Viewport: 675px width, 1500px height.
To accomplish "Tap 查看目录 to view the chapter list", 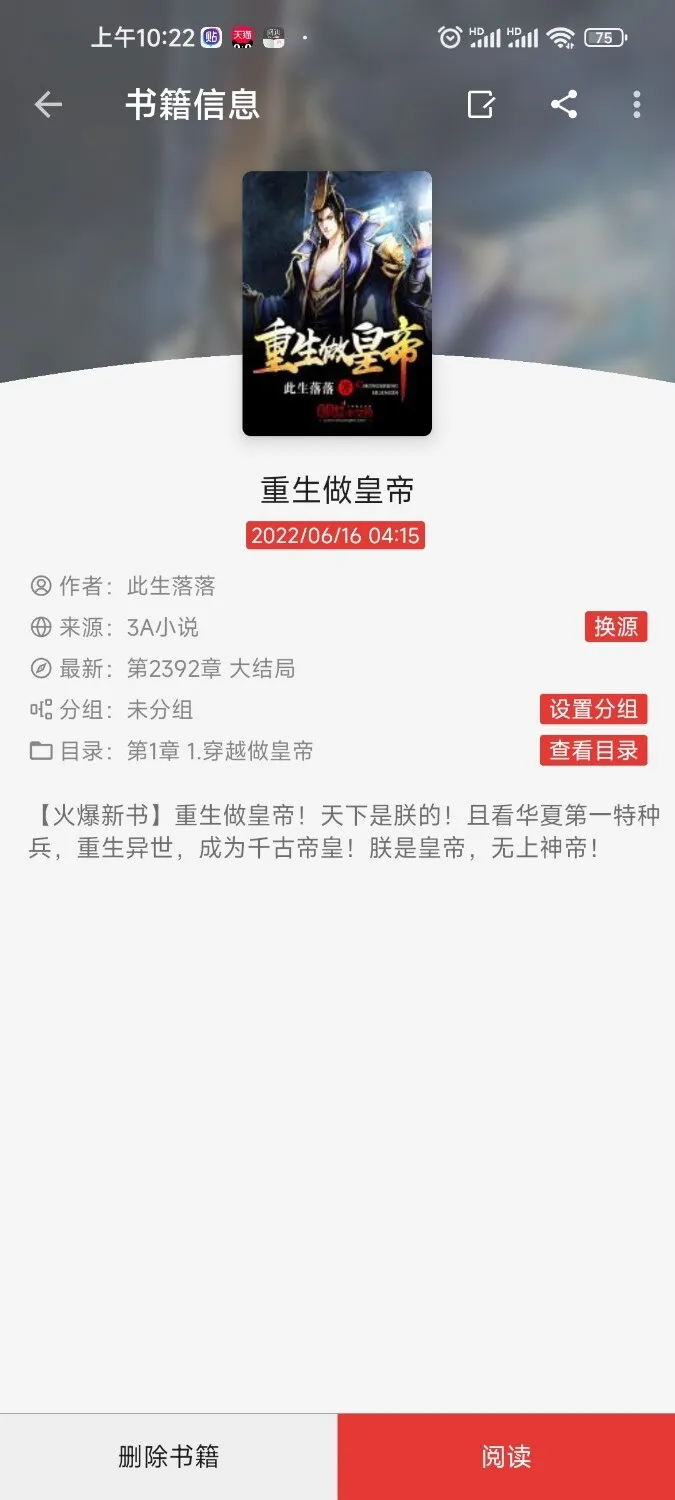I will tap(593, 751).
